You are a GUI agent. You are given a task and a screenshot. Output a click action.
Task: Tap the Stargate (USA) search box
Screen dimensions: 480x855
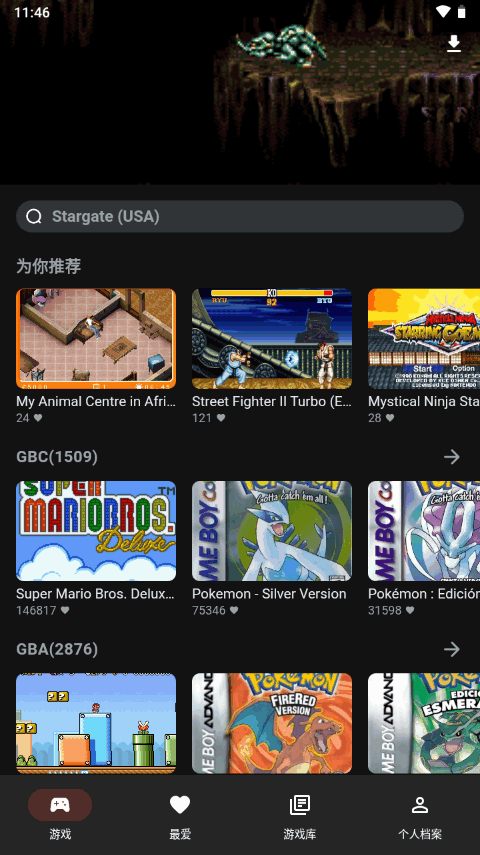point(240,216)
